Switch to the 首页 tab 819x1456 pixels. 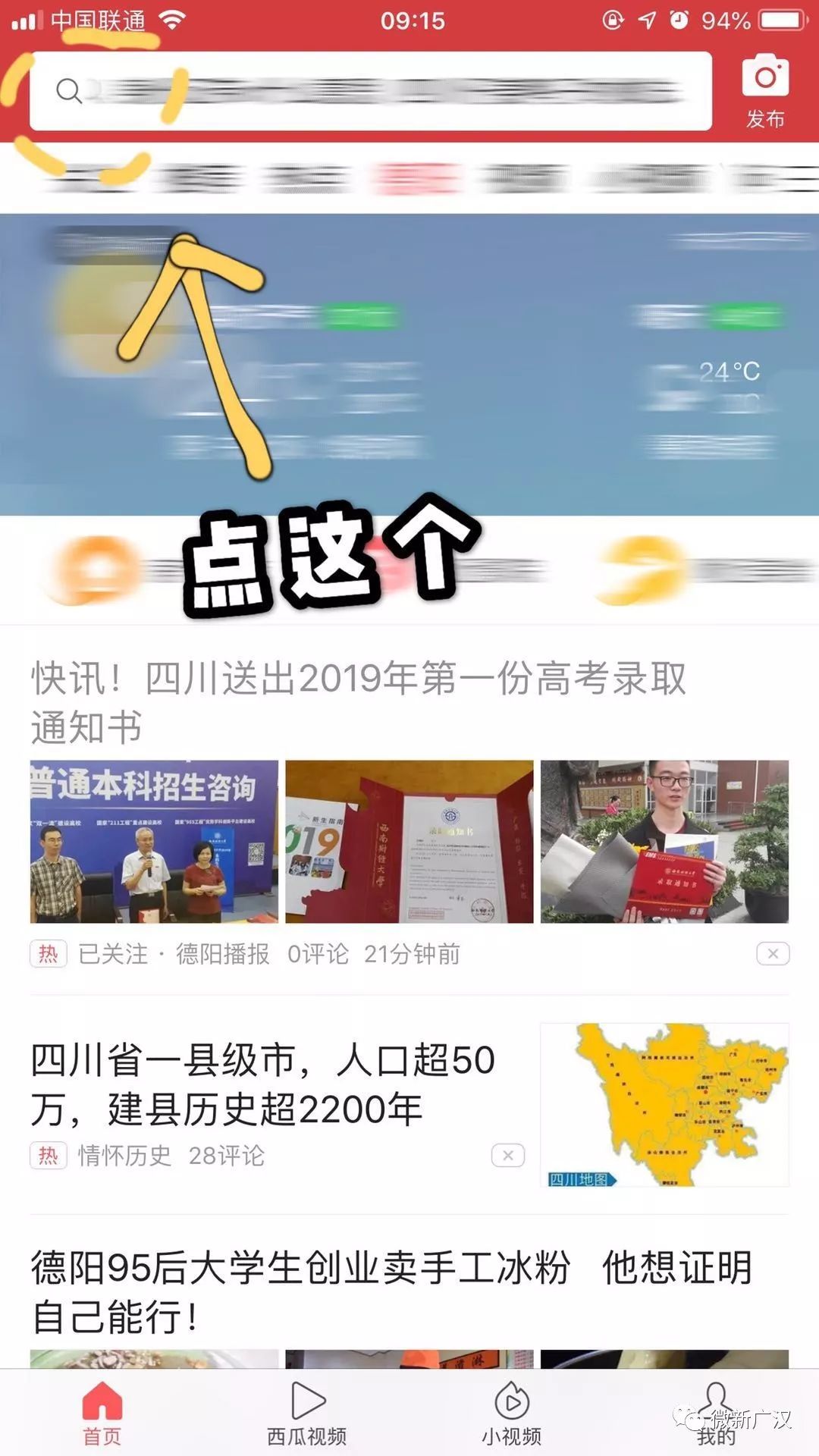click(x=102, y=1414)
